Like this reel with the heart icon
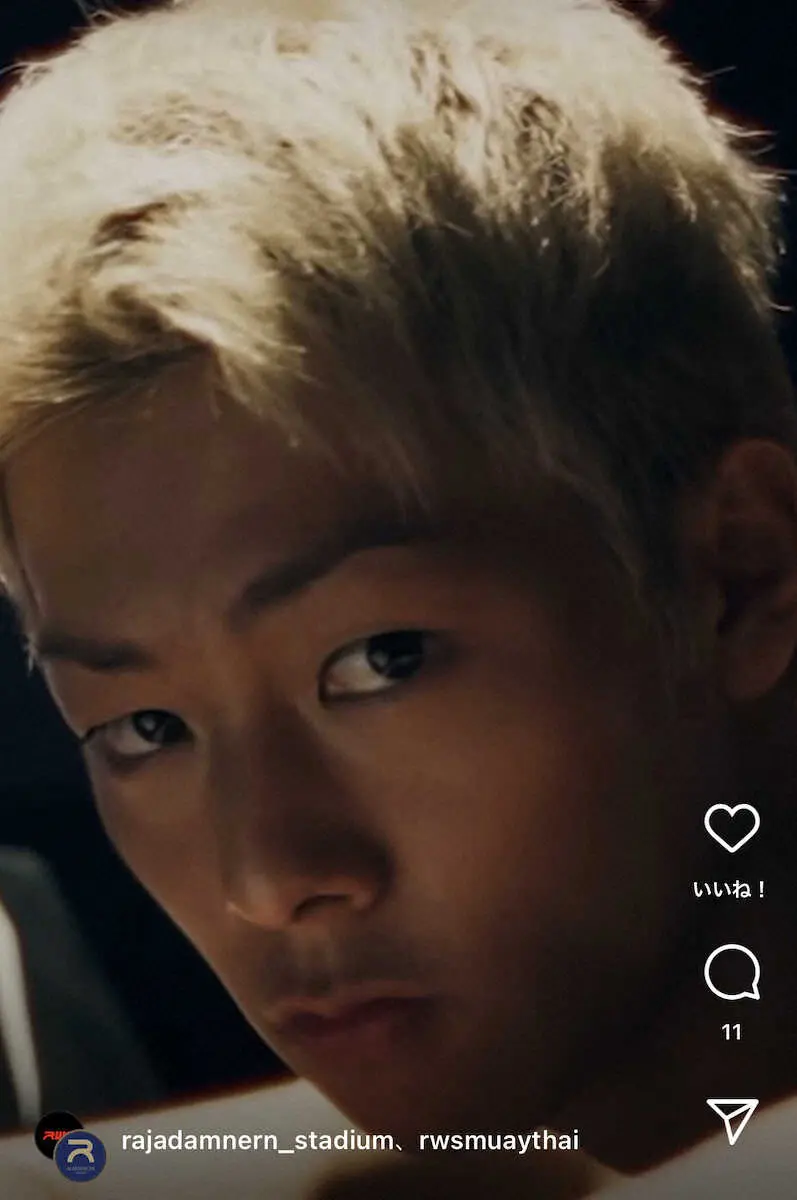Viewport: 797px width, 1200px height. [x=731, y=828]
